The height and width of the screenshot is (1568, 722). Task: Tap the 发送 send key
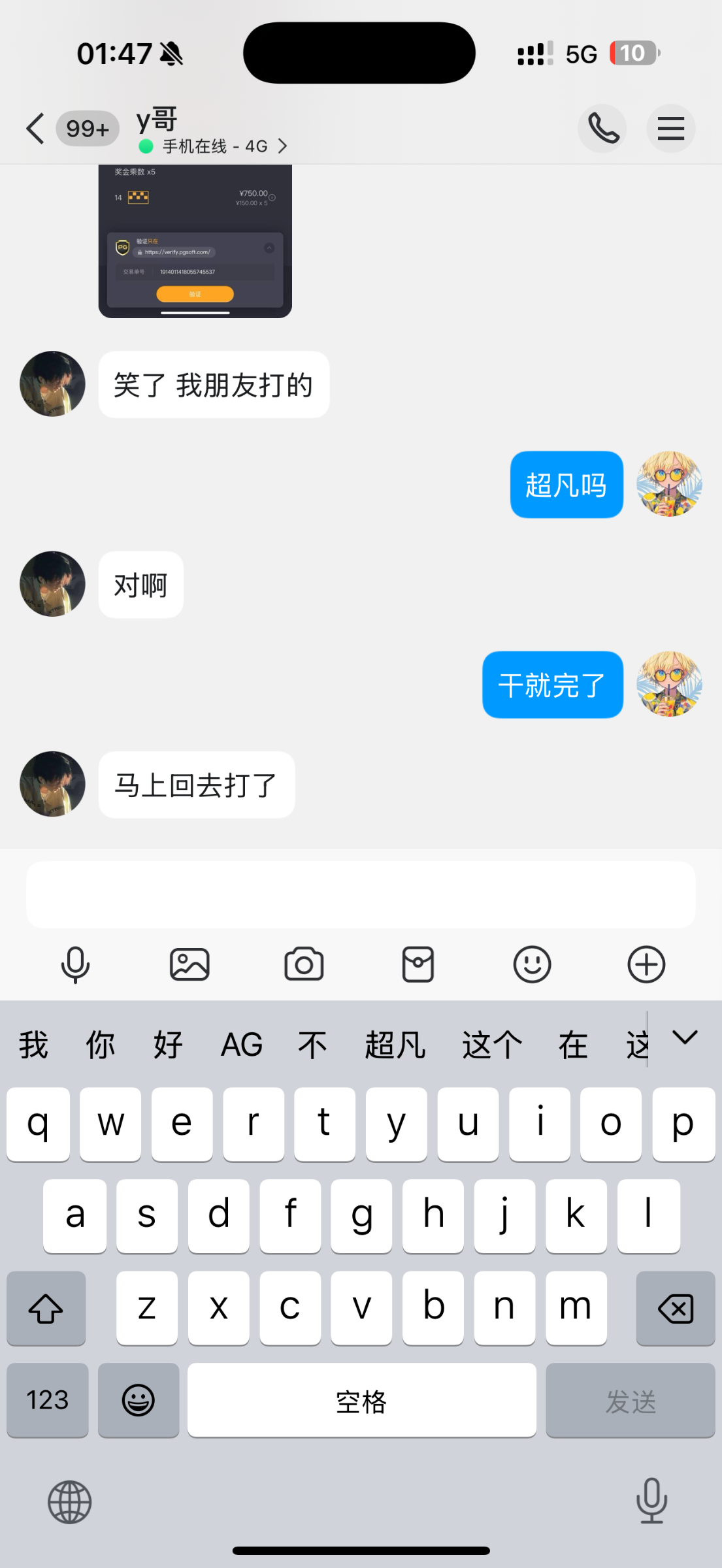pyautogui.click(x=630, y=1400)
